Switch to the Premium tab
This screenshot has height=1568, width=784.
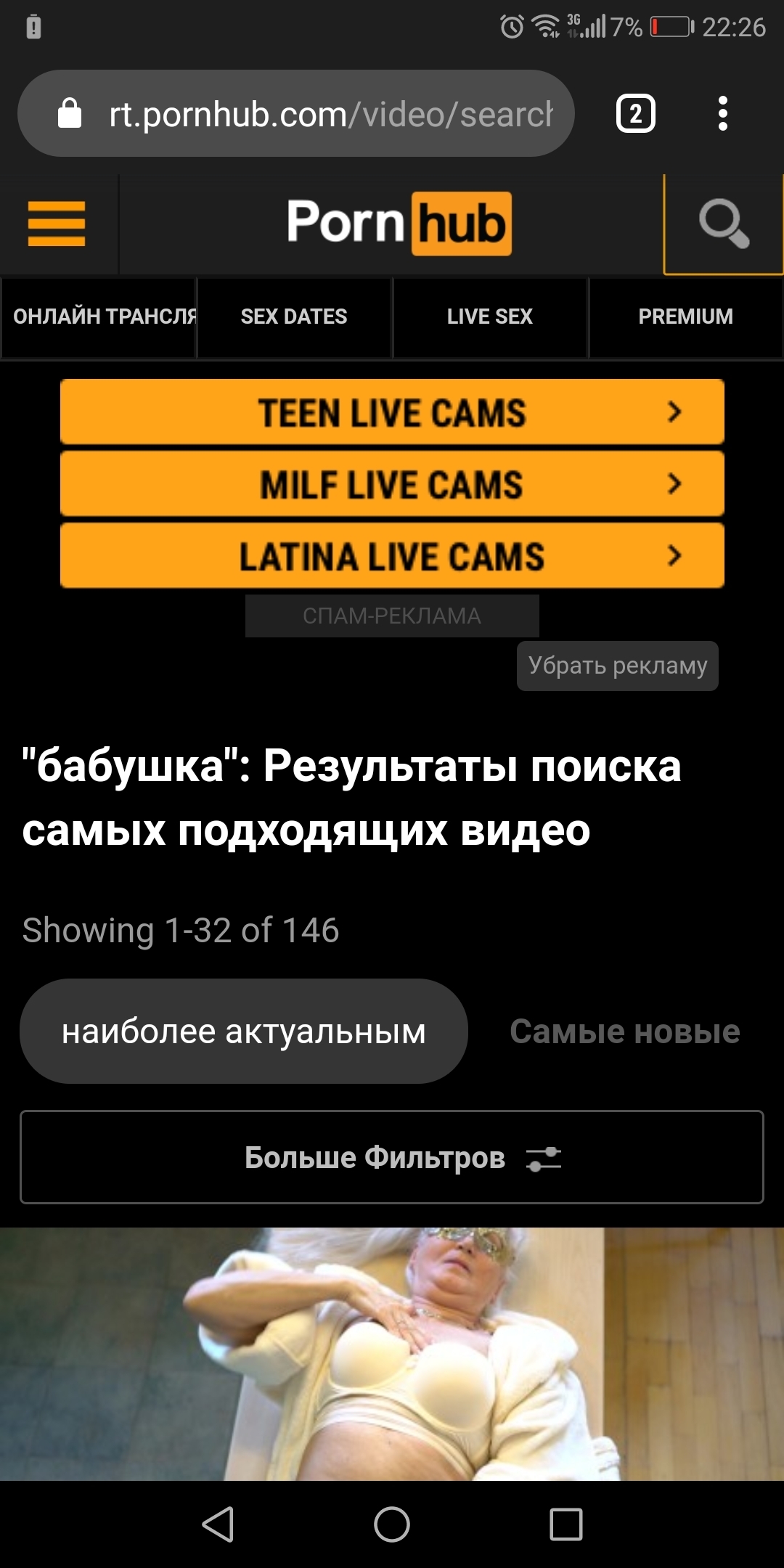point(685,317)
